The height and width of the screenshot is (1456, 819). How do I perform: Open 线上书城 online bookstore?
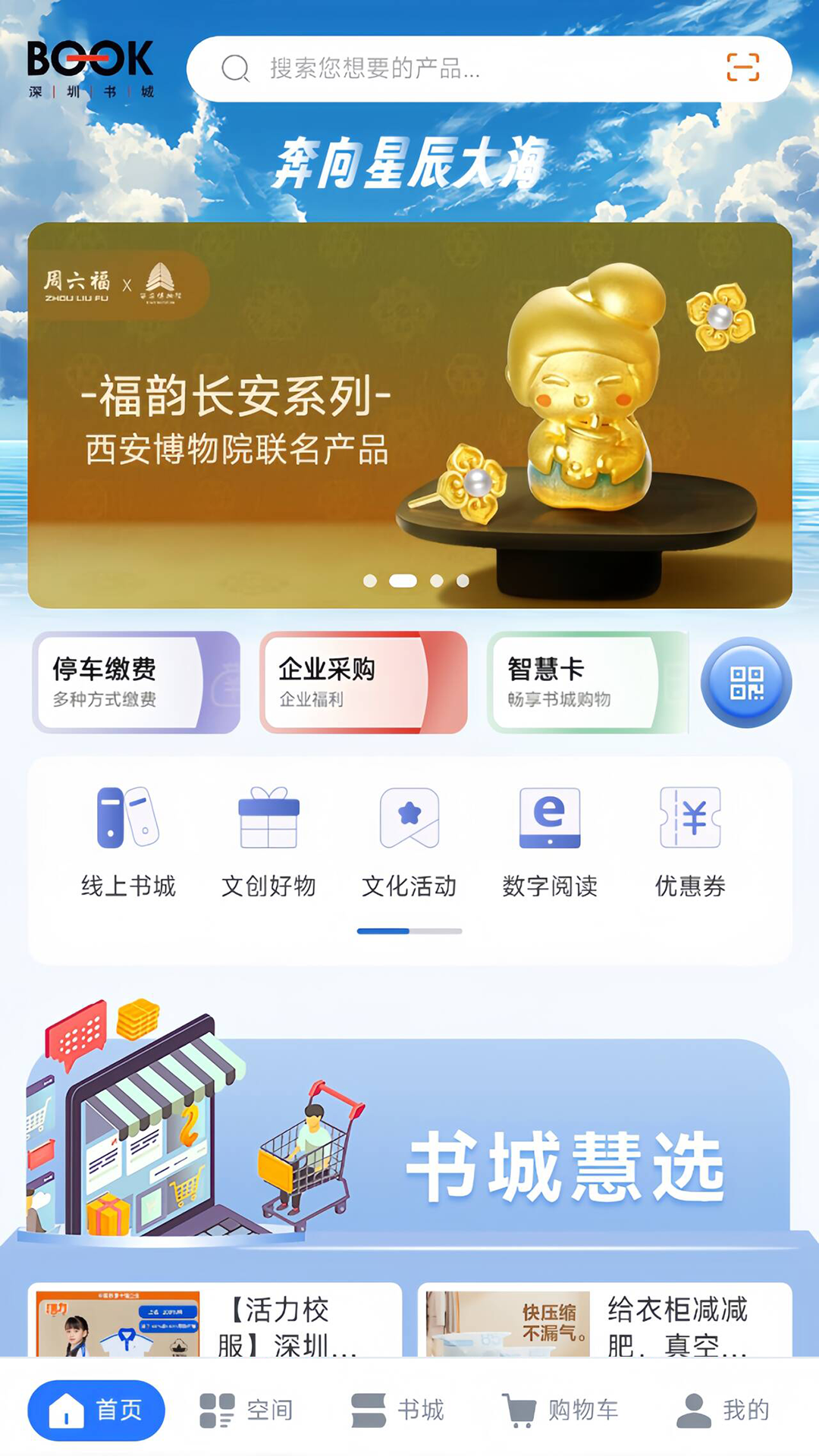click(x=128, y=842)
